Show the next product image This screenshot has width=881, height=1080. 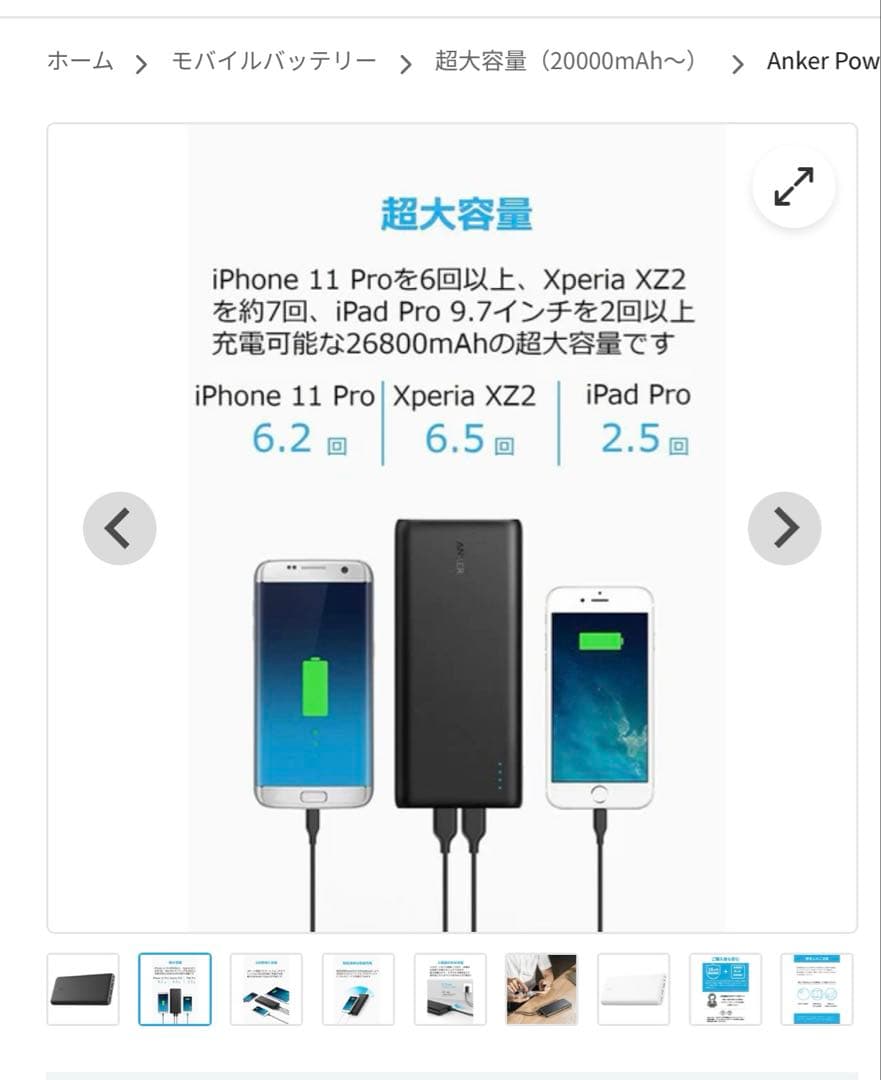pos(785,528)
